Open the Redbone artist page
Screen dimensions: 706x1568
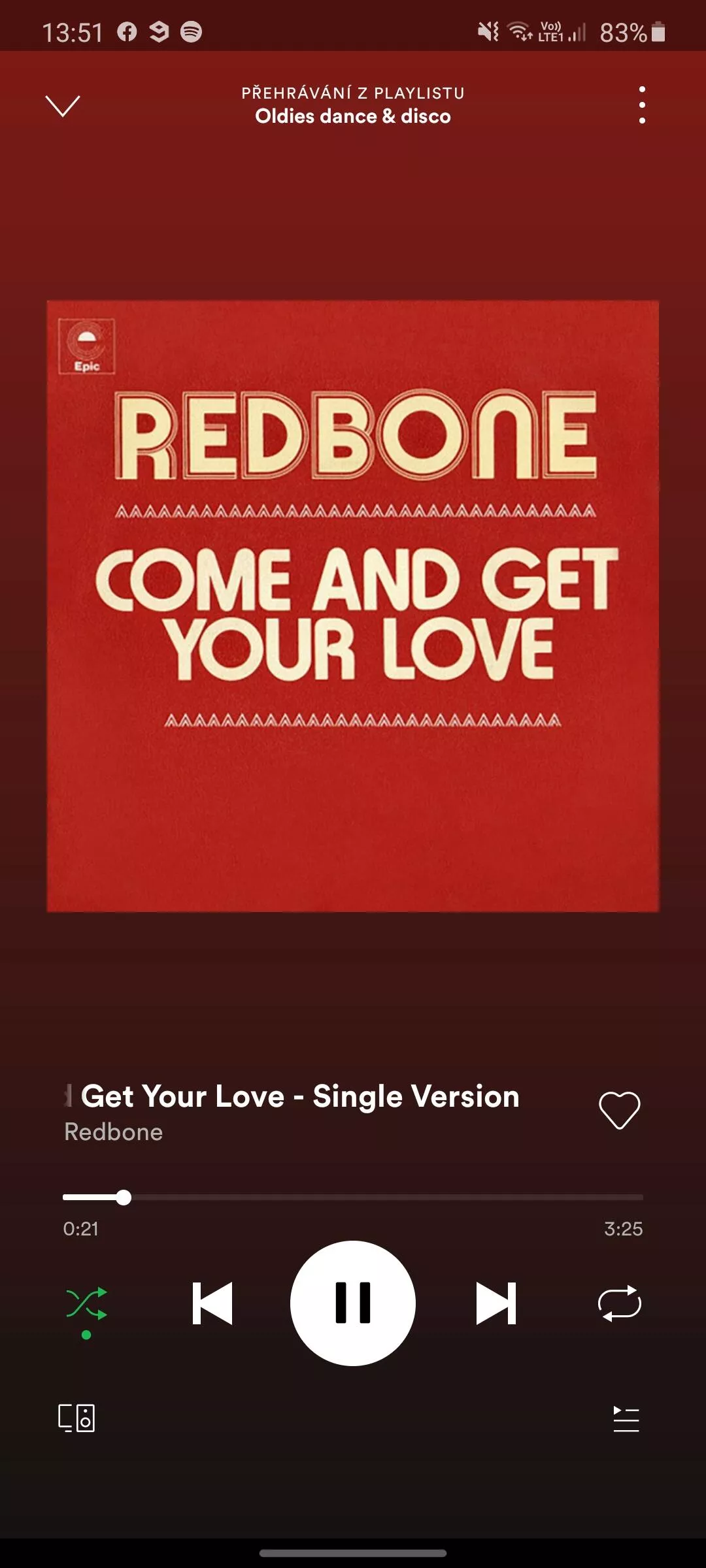point(114,1132)
